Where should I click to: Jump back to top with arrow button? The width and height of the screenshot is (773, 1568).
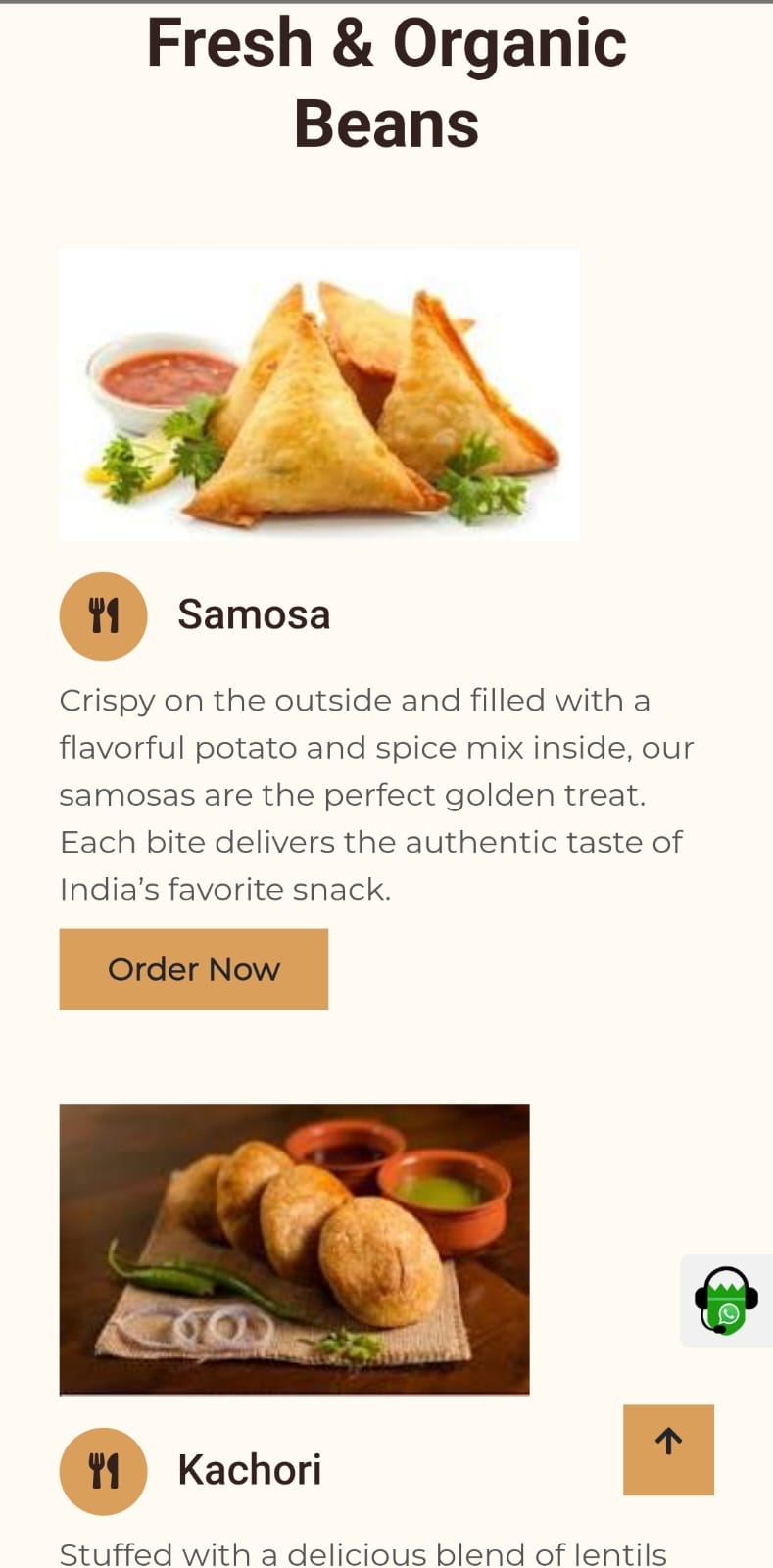click(x=668, y=1449)
